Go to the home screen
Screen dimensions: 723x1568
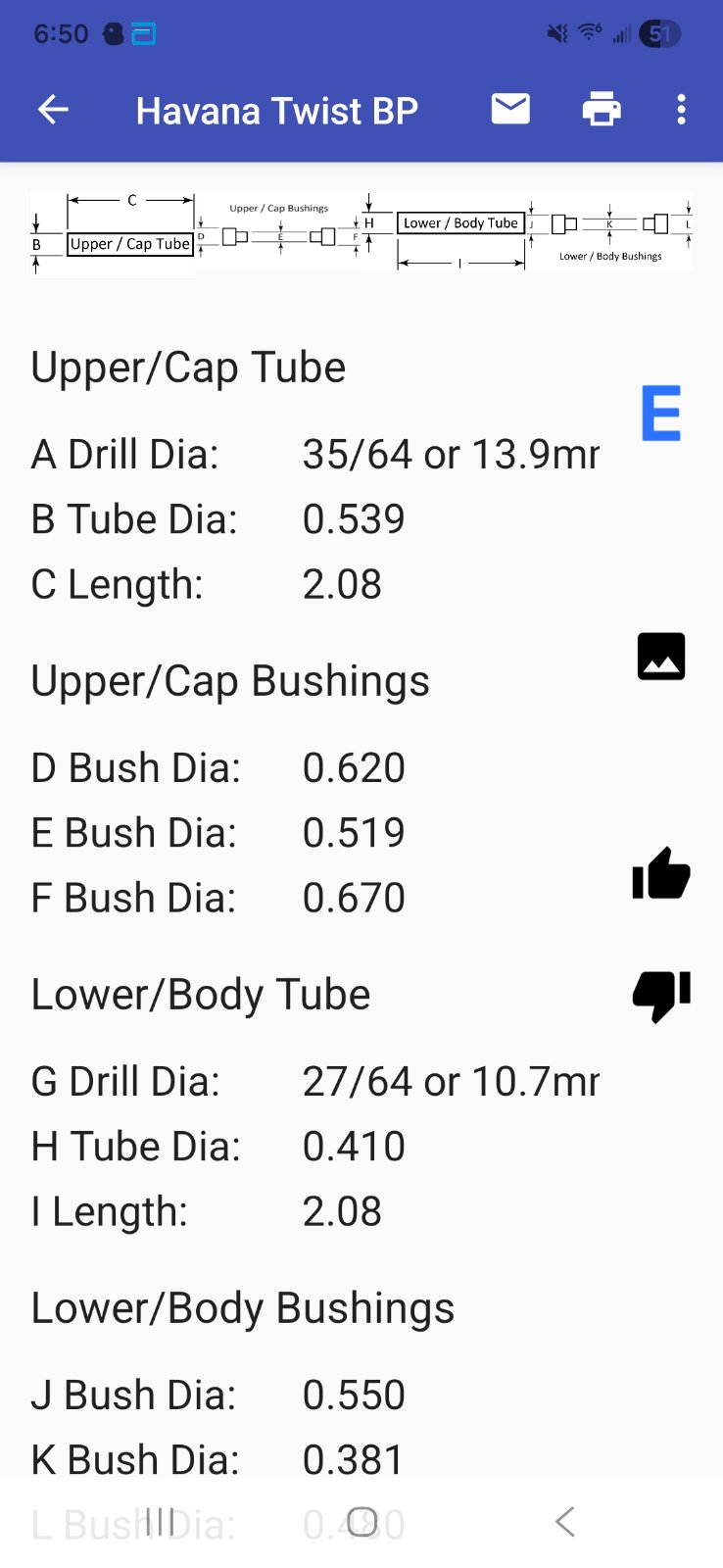(361, 1522)
